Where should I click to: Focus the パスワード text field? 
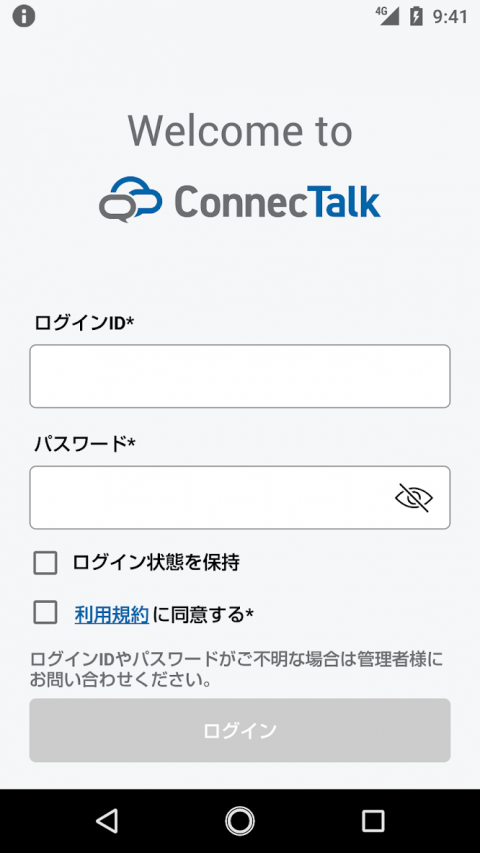pyautogui.click(x=240, y=497)
